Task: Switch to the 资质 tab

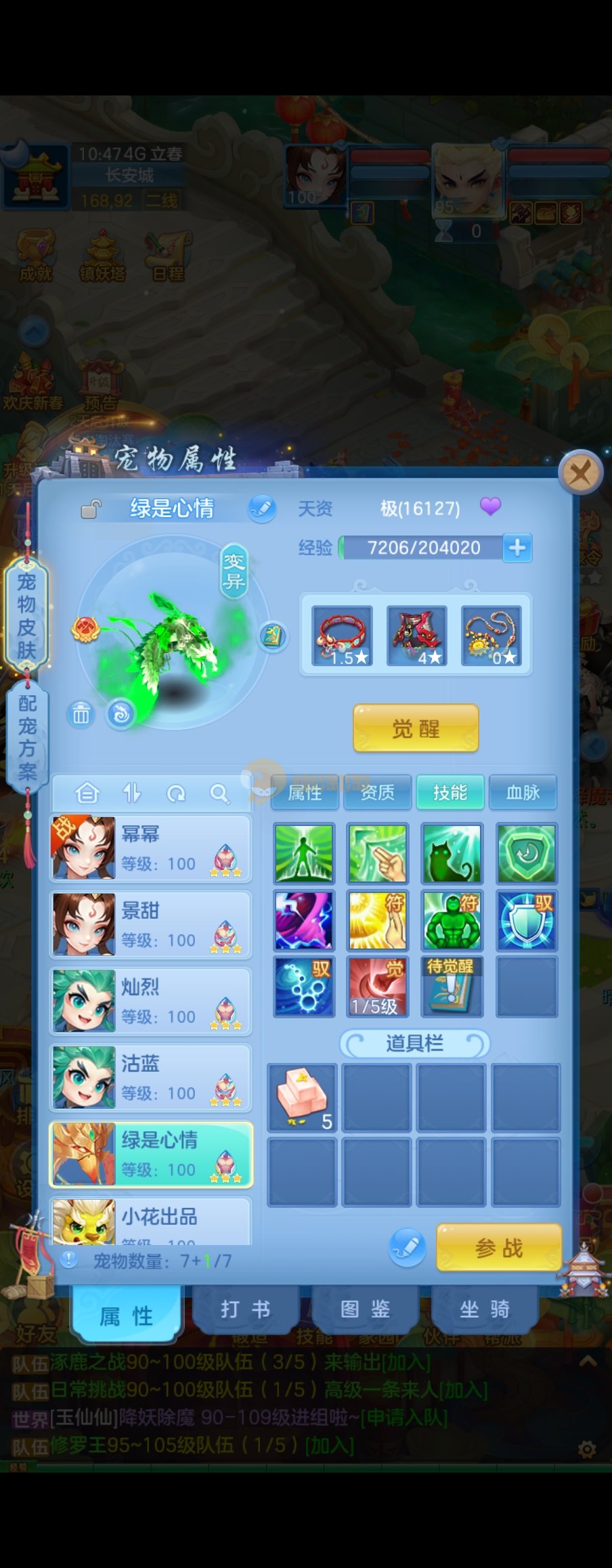Action: click(x=377, y=792)
